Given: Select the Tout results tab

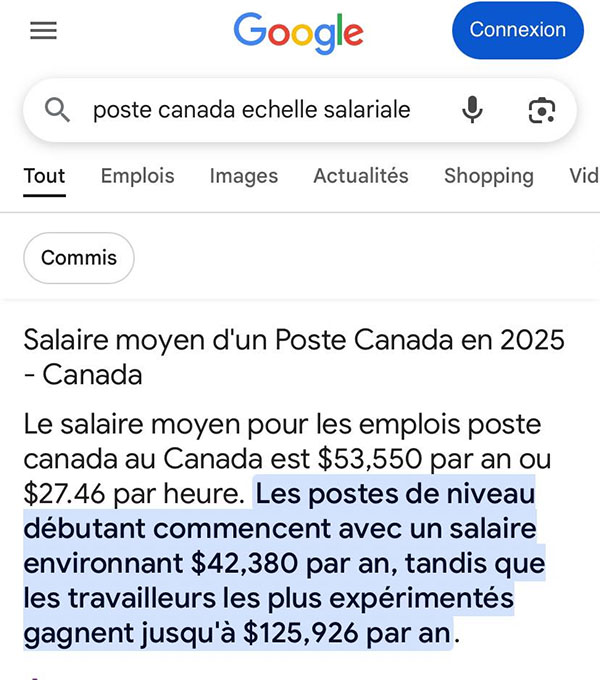Looking at the screenshot, I should 44,176.
